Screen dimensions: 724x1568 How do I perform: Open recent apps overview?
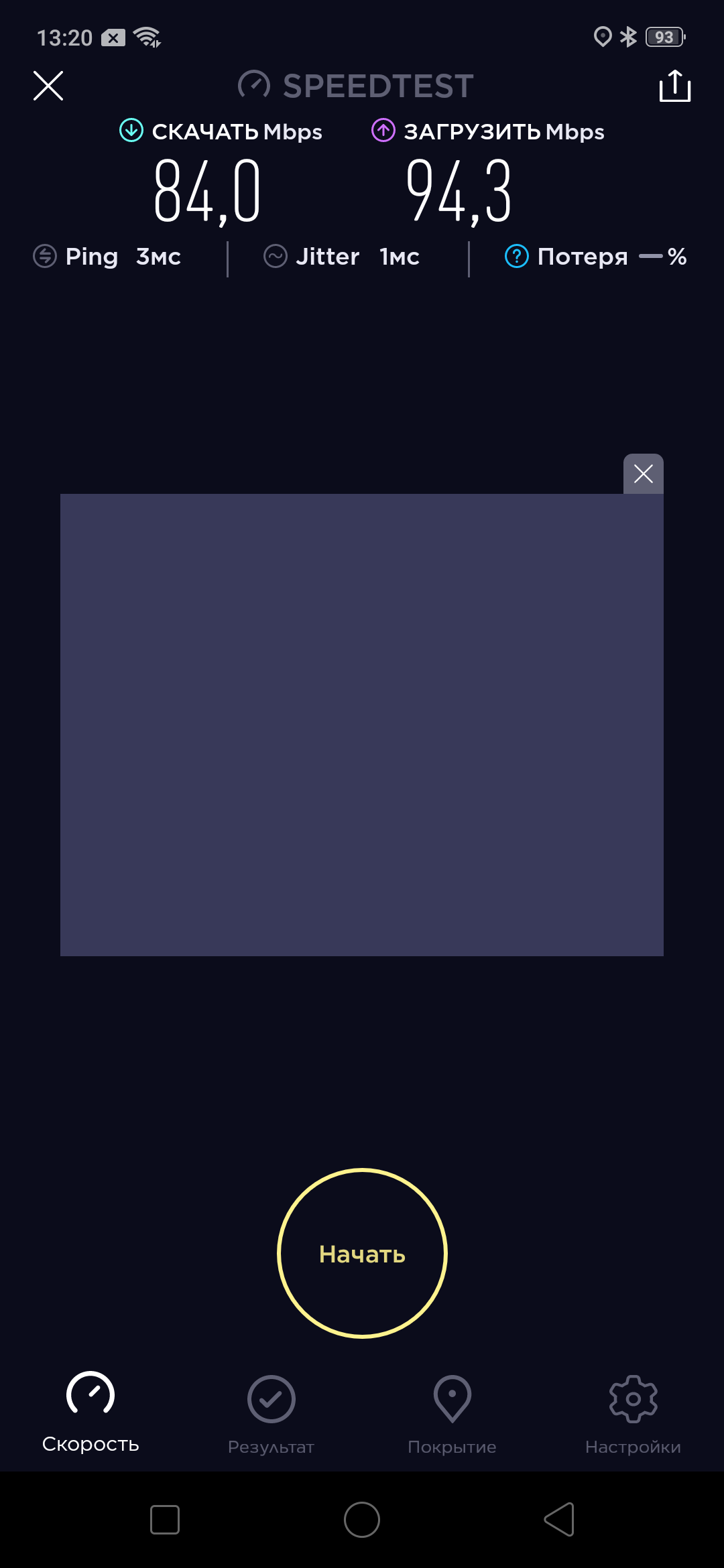click(x=165, y=1519)
